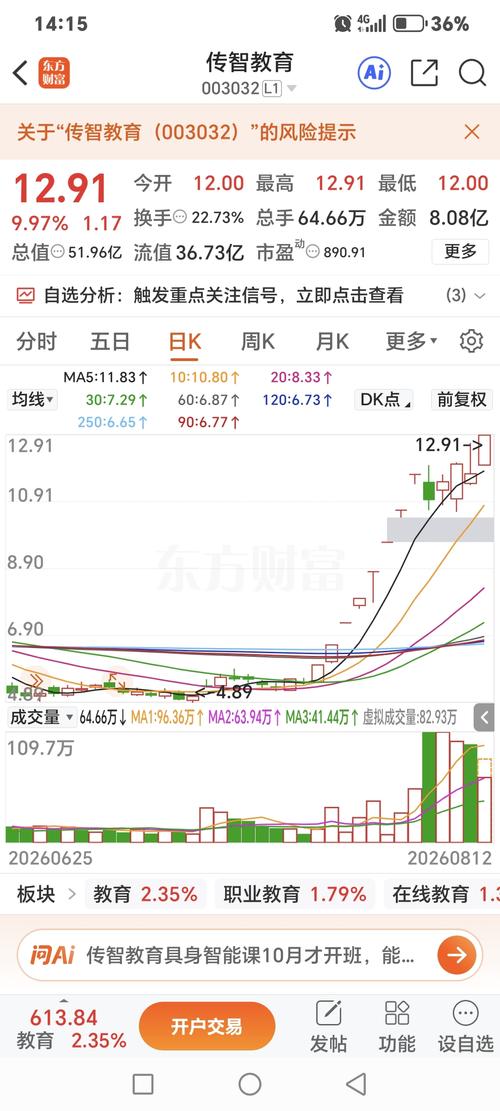
Task: Dismiss the 风险提示 banner
Action: pos(472,132)
